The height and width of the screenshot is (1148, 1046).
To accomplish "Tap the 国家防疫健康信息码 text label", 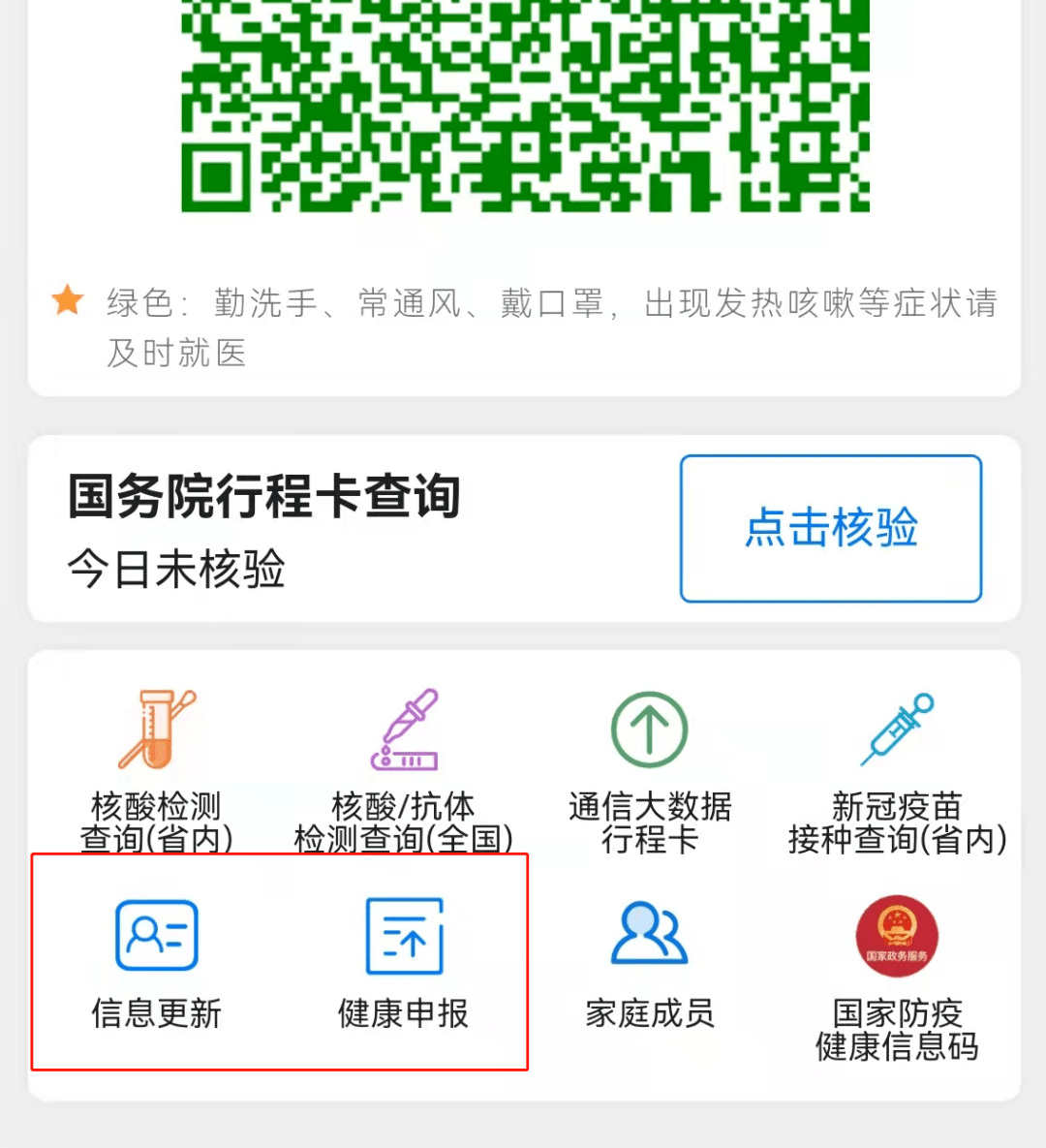I will pyautogui.click(x=896, y=1030).
